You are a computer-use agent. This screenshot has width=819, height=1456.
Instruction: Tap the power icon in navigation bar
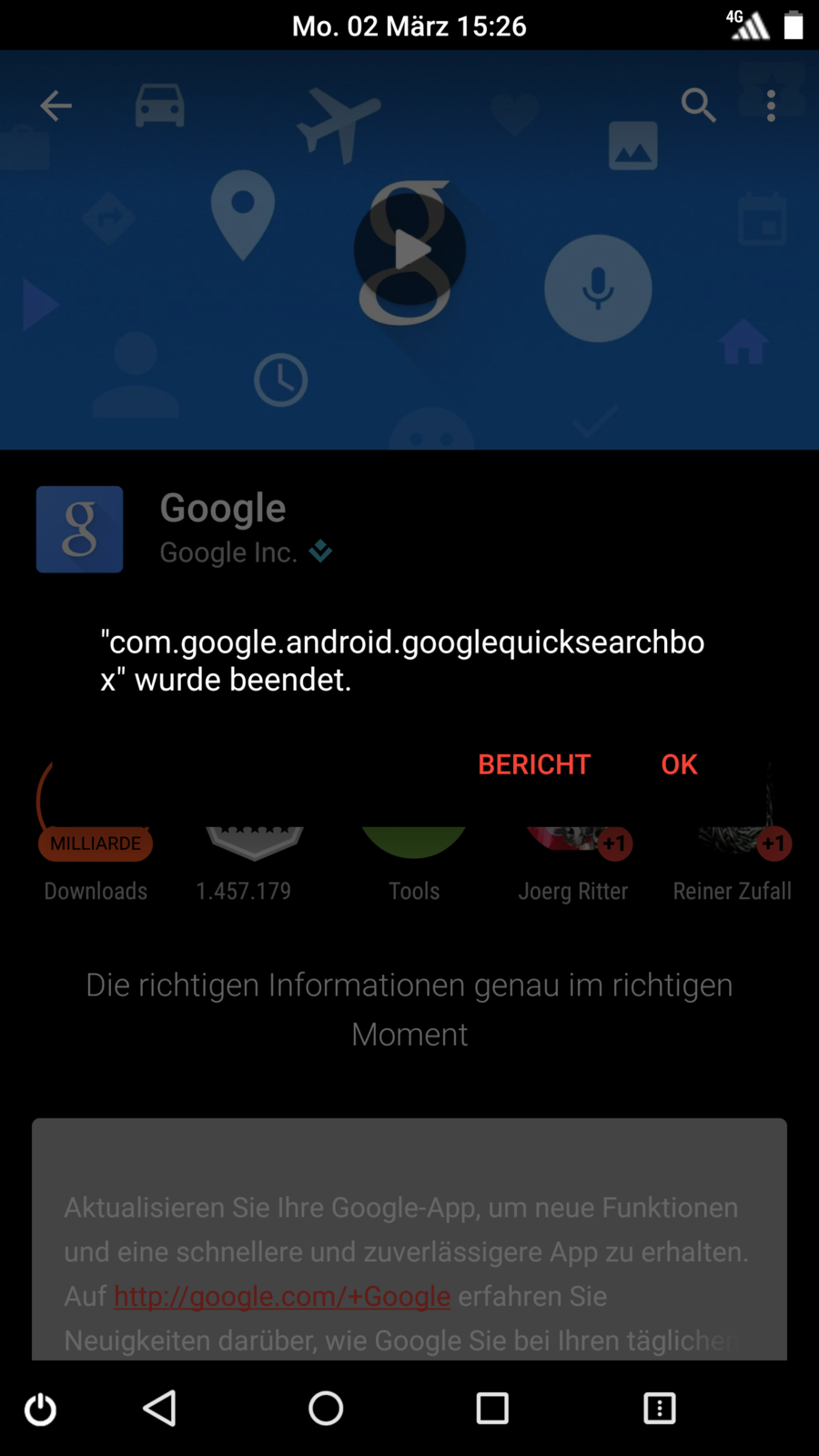[40, 1410]
